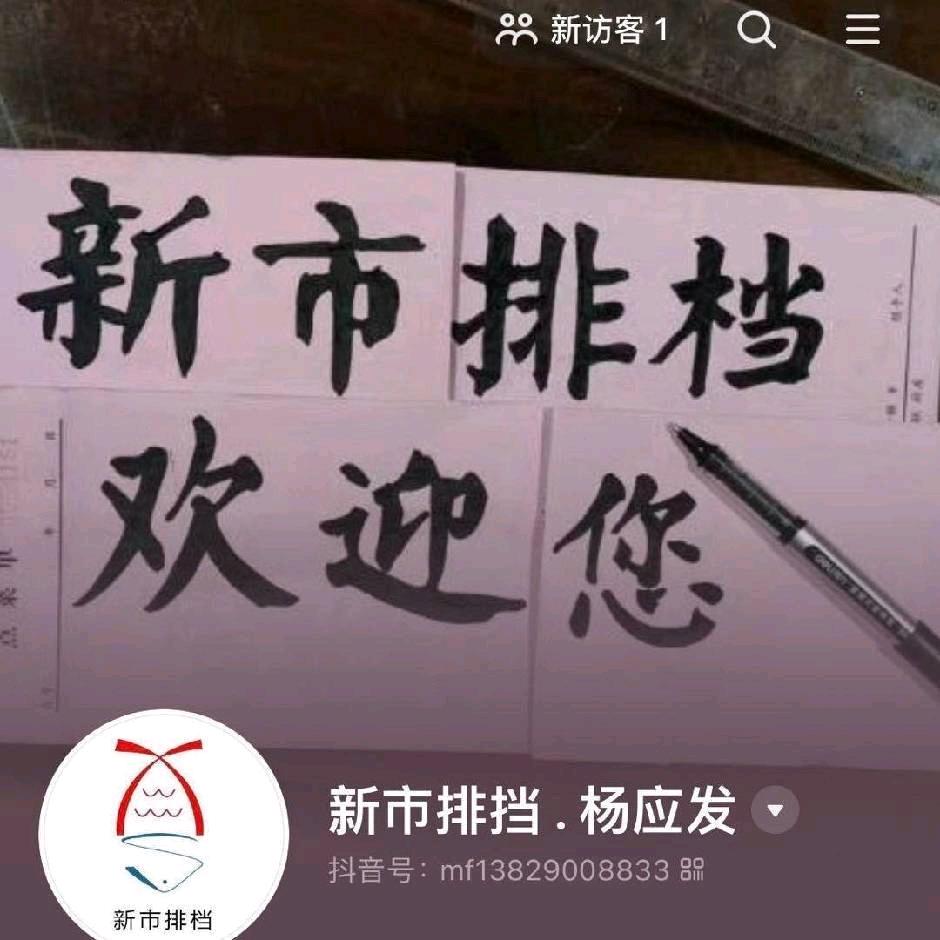Open the new visitors list
940x940 pixels.
click(581, 31)
